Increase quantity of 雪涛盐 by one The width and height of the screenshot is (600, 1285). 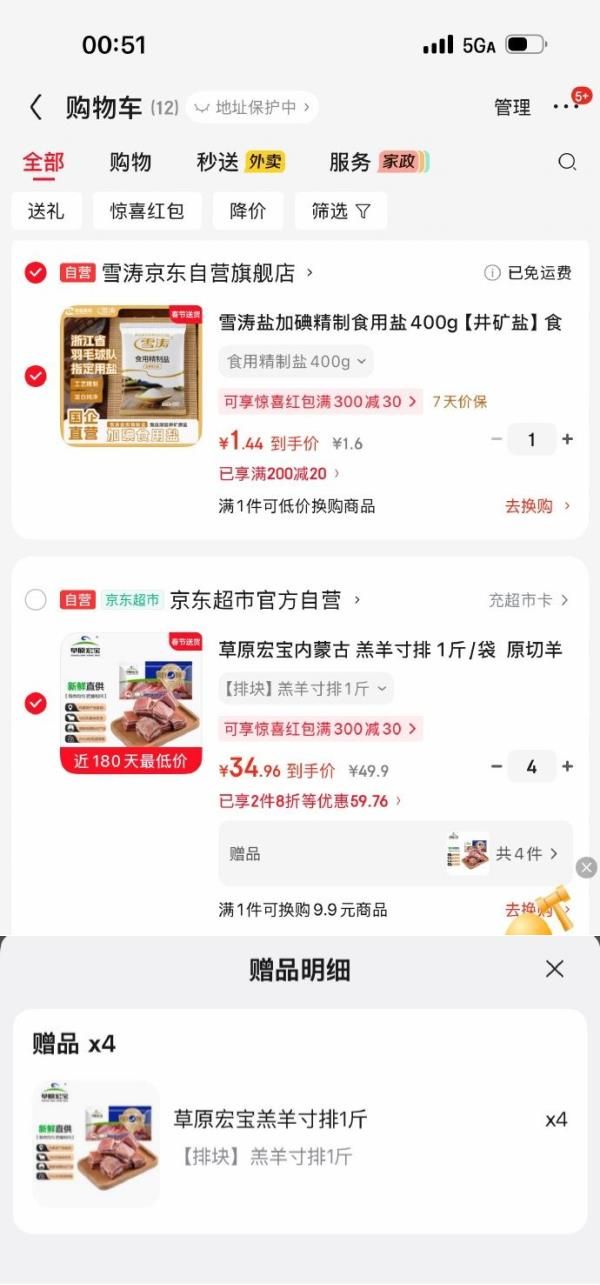[x=567, y=439]
